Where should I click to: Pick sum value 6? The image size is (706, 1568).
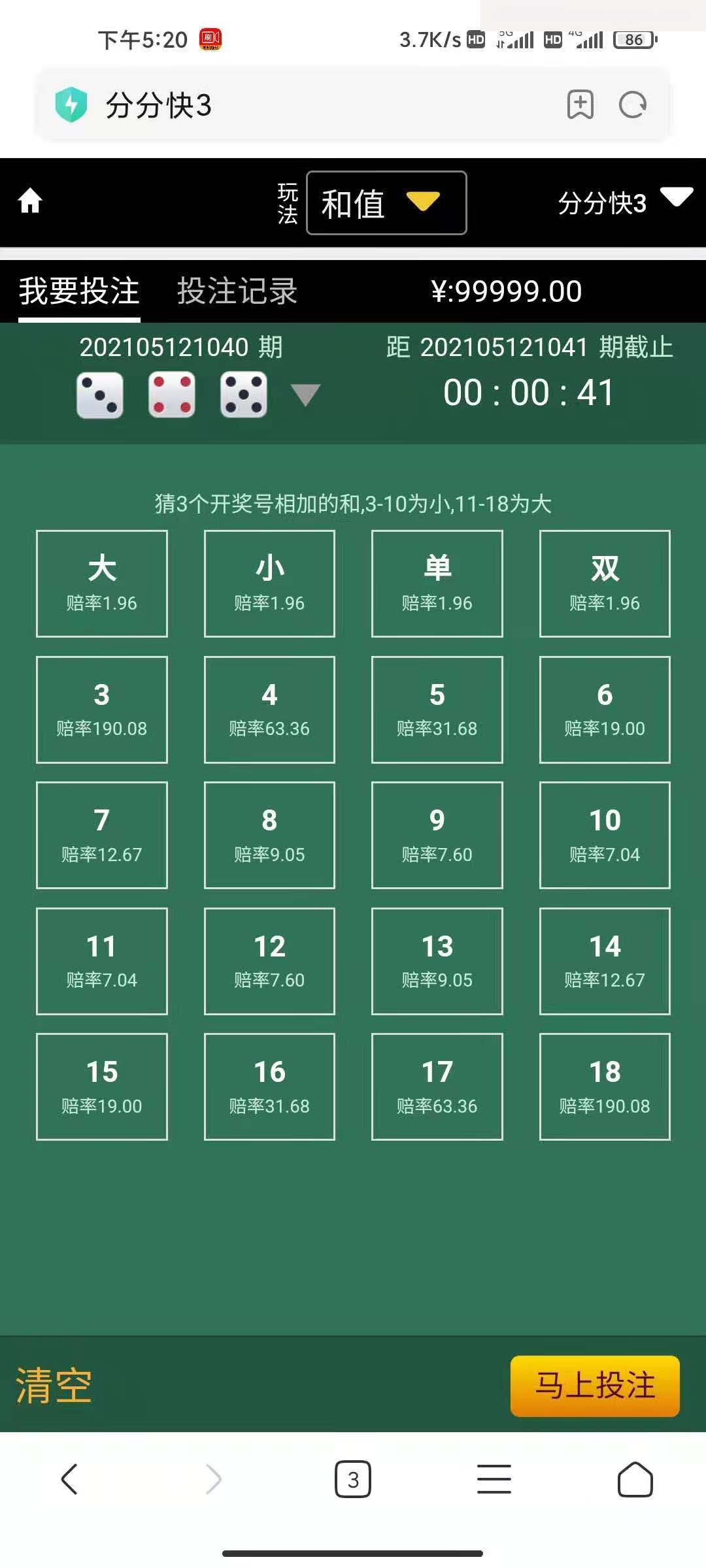pyautogui.click(x=605, y=710)
